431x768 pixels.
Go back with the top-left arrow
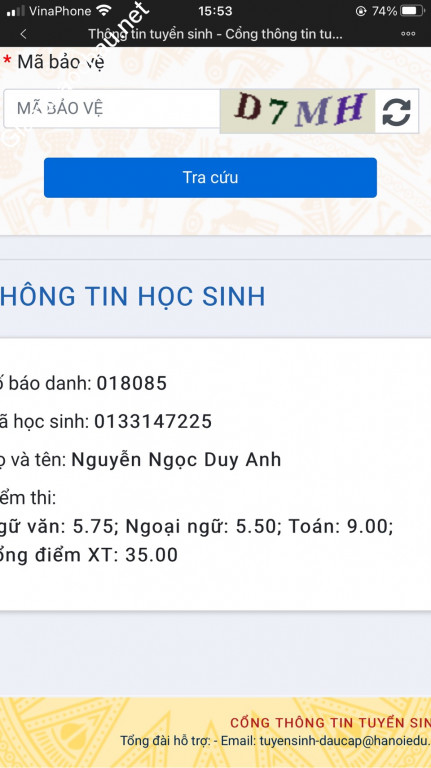(23, 34)
